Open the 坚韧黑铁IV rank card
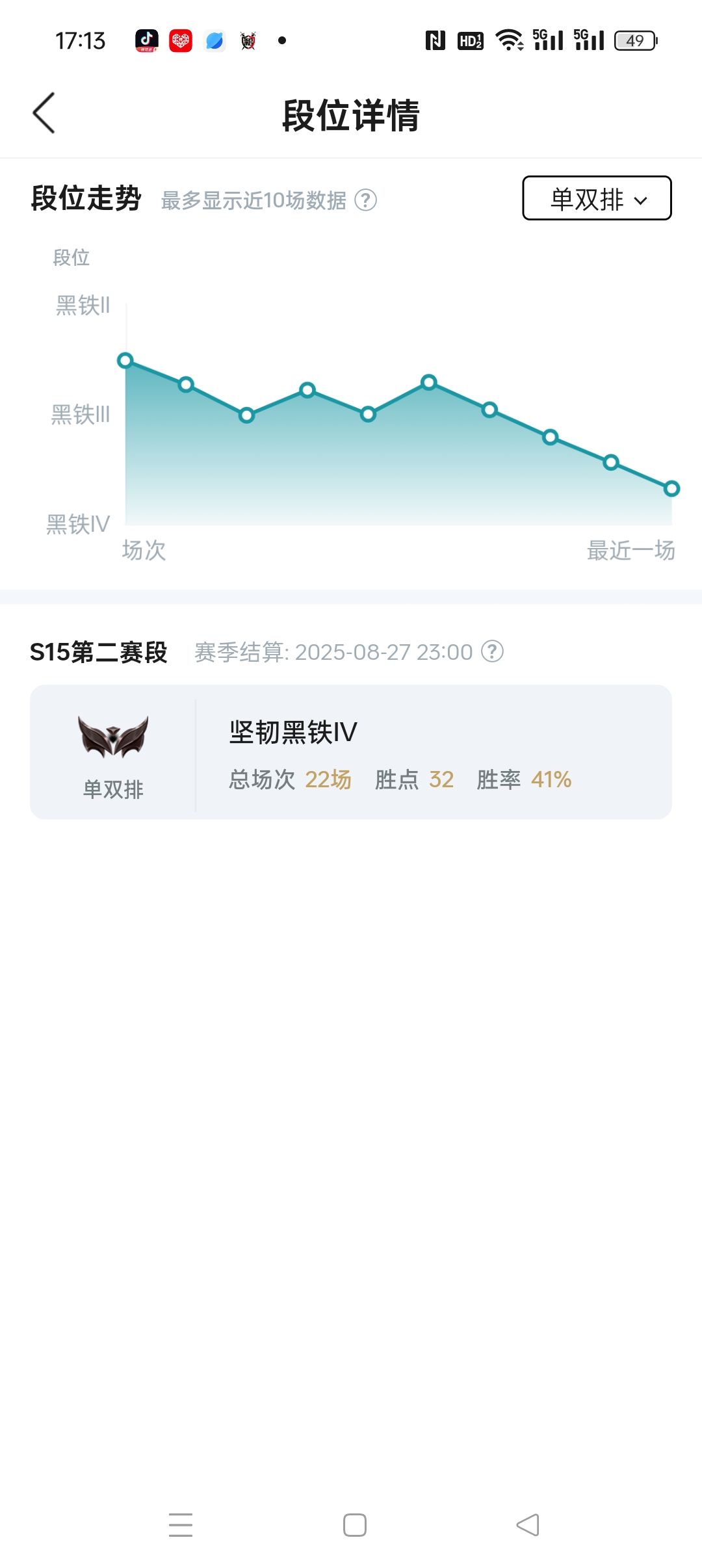Image resolution: width=702 pixels, height=1568 pixels. pyautogui.click(x=351, y=752)
